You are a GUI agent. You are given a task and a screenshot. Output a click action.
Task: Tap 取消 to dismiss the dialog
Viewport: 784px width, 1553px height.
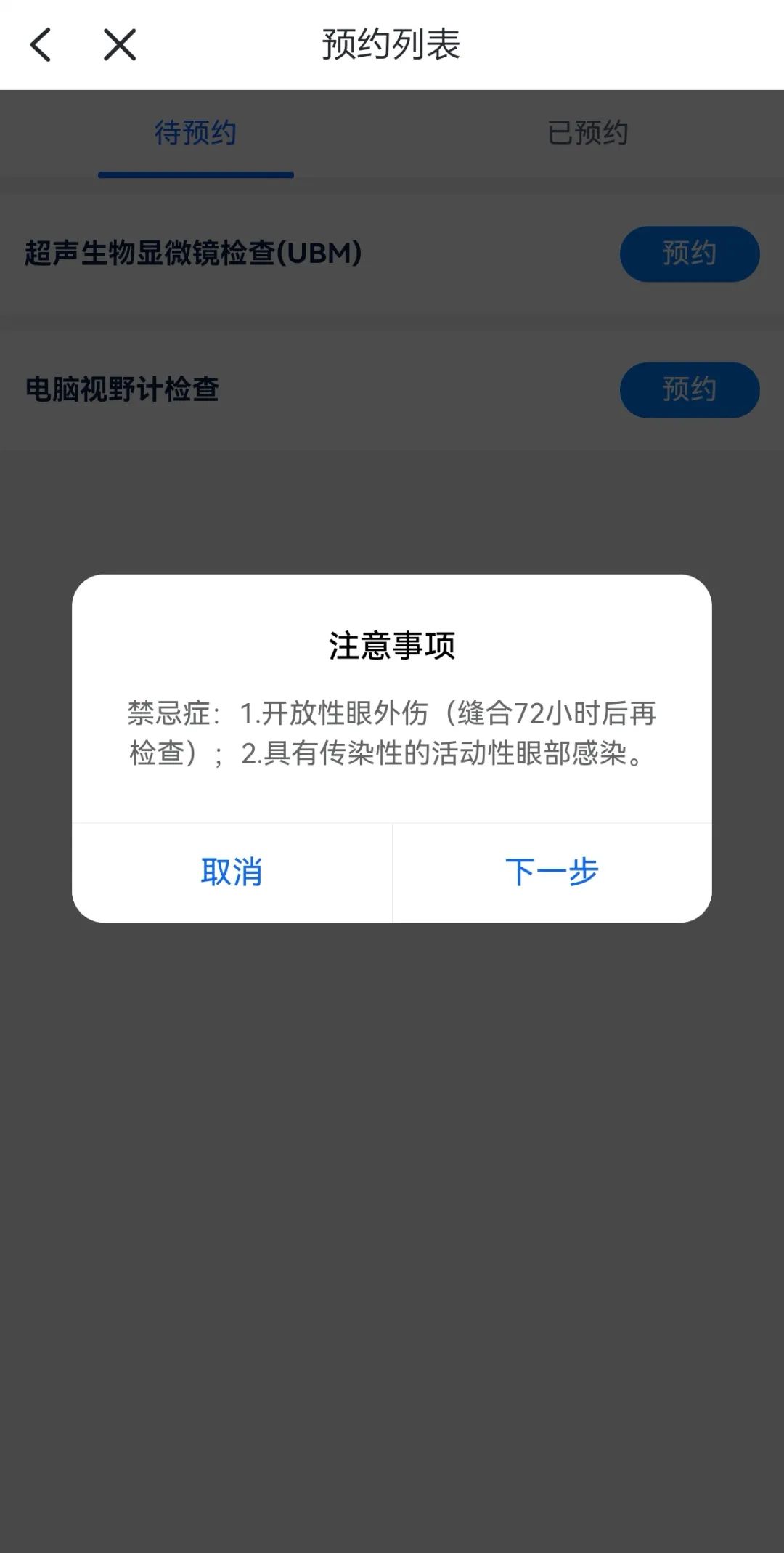point(232,872)
